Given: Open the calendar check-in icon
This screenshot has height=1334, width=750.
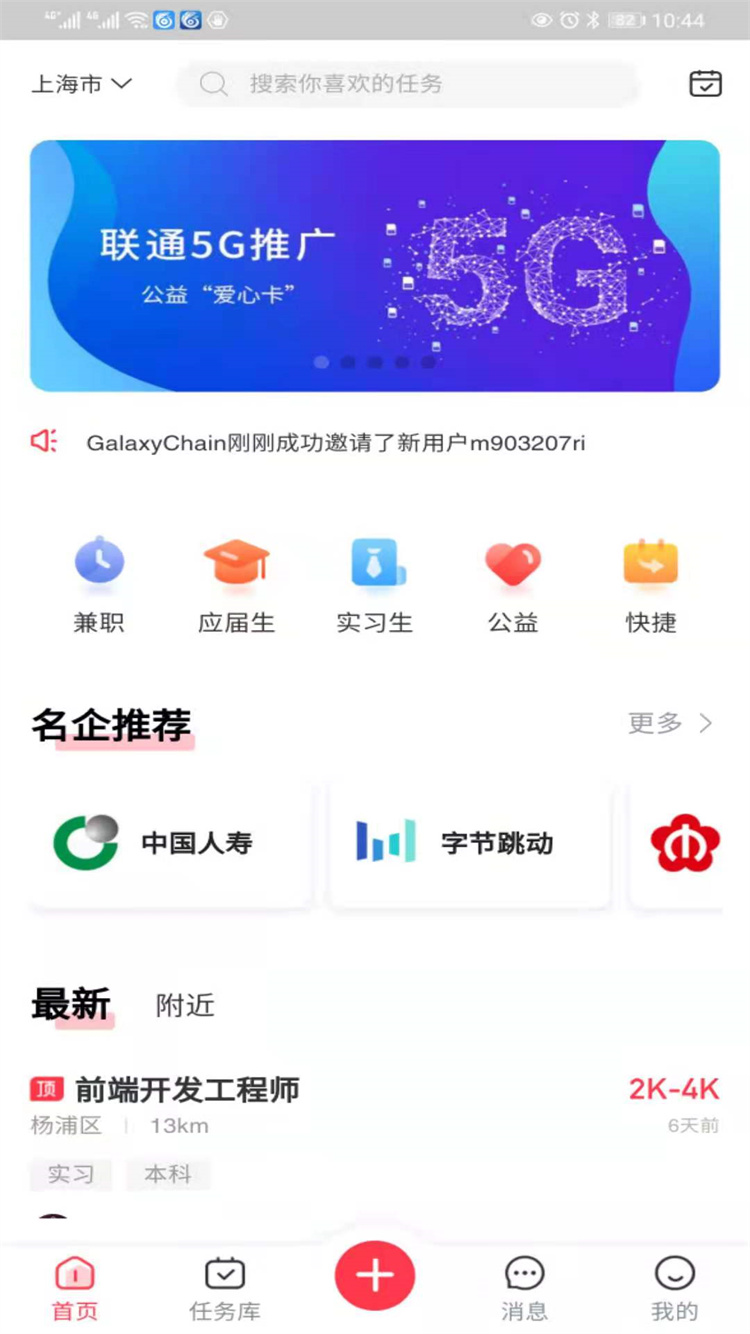Looking at the screenshot, I should pos(706,84).
